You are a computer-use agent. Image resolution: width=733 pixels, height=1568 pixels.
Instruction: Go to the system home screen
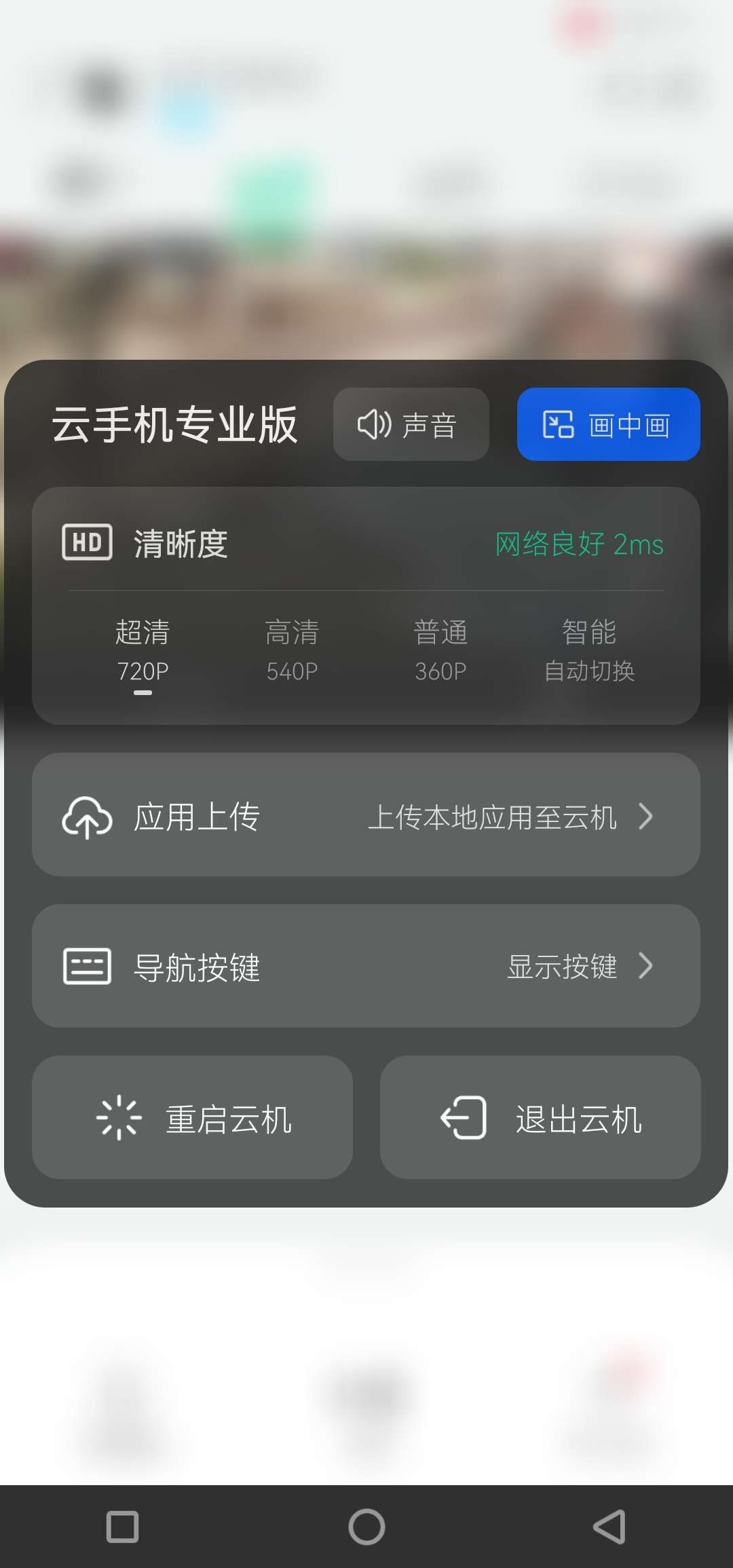(366, 1527)
